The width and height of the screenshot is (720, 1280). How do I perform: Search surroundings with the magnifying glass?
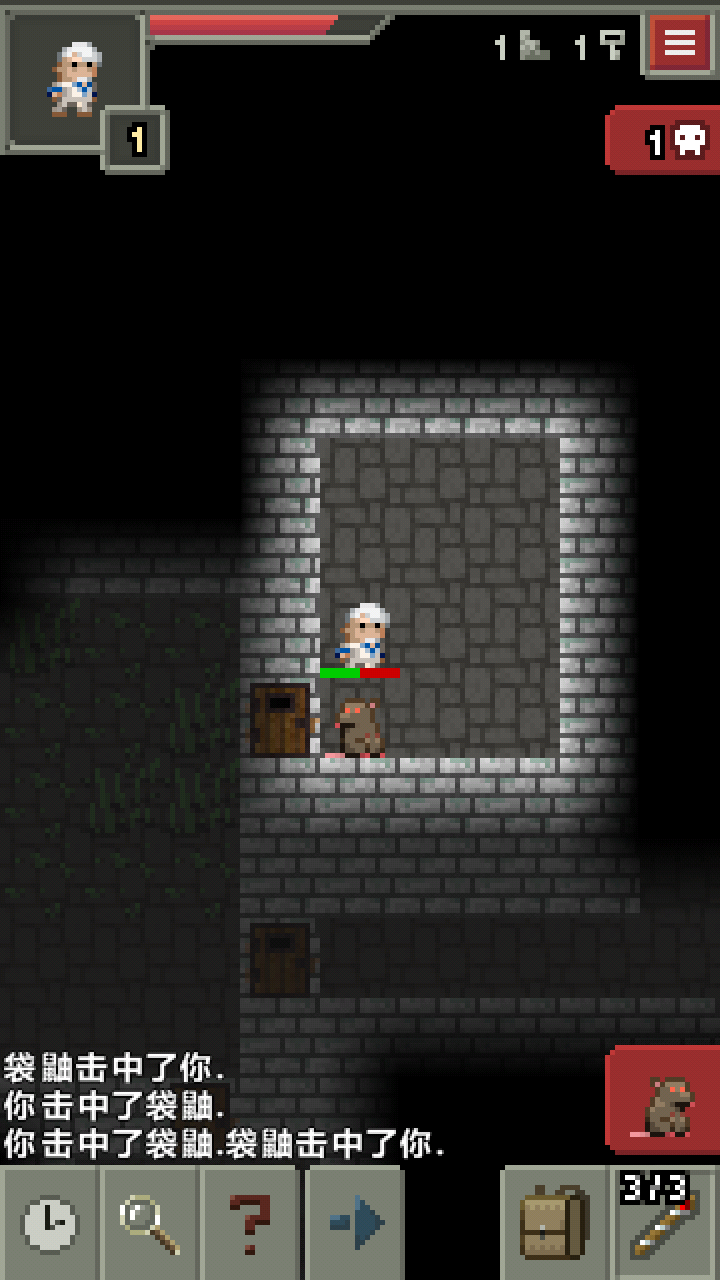150,1222
